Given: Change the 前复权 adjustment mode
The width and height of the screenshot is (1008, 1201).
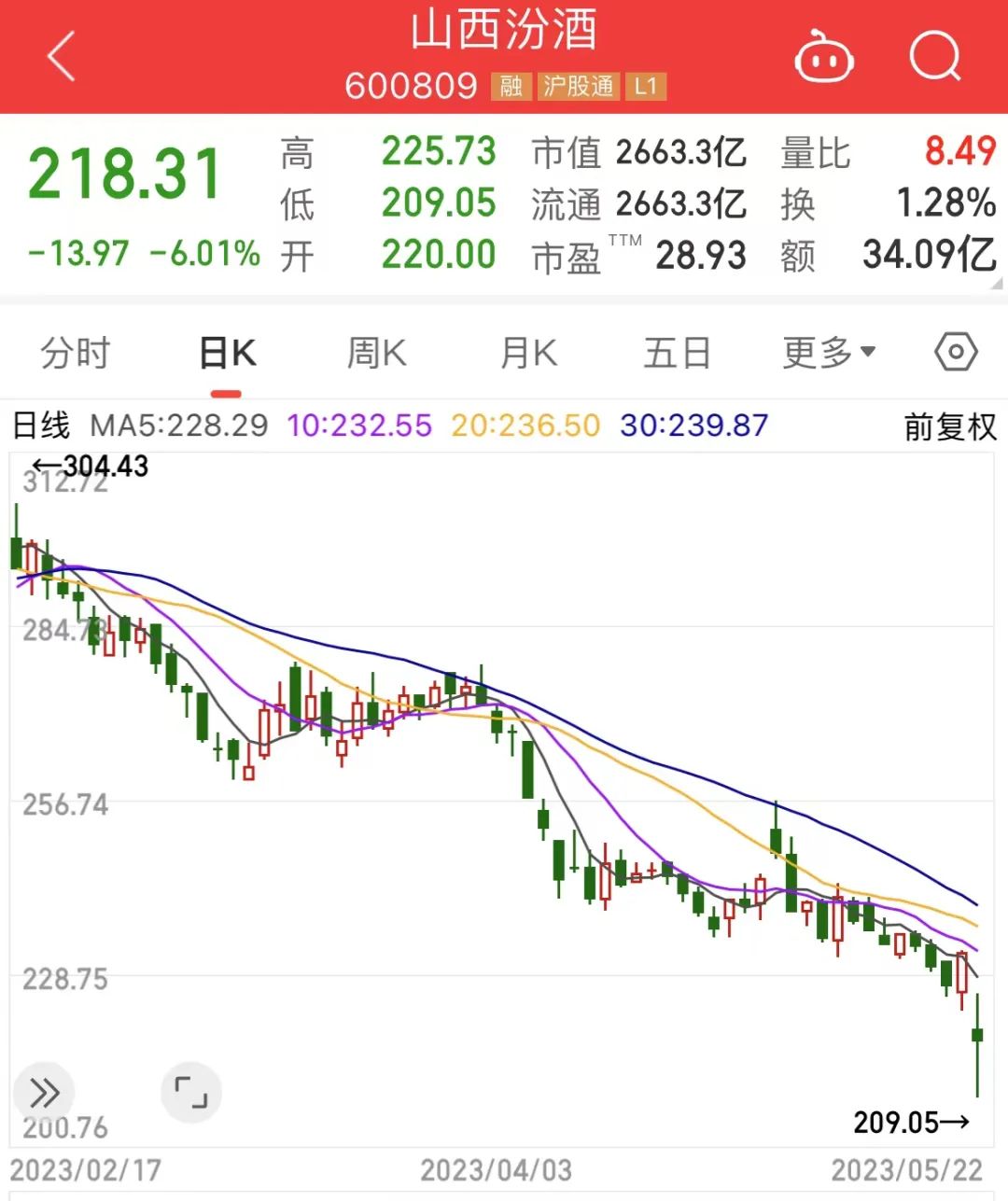Looking at the screenshot, I should 949,426.
